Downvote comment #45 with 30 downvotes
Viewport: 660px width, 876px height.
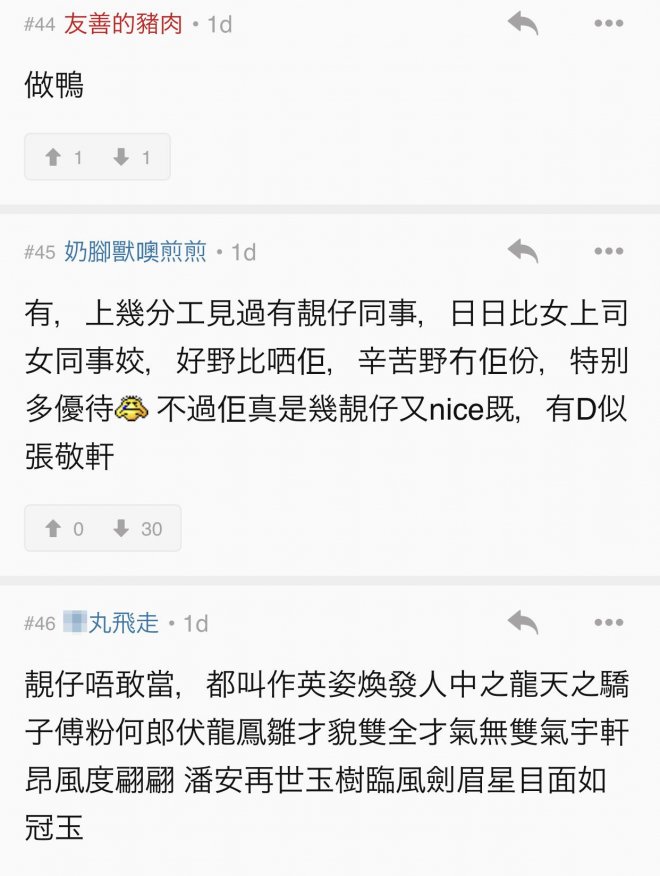pyautogui.click(x=137, y=528)
